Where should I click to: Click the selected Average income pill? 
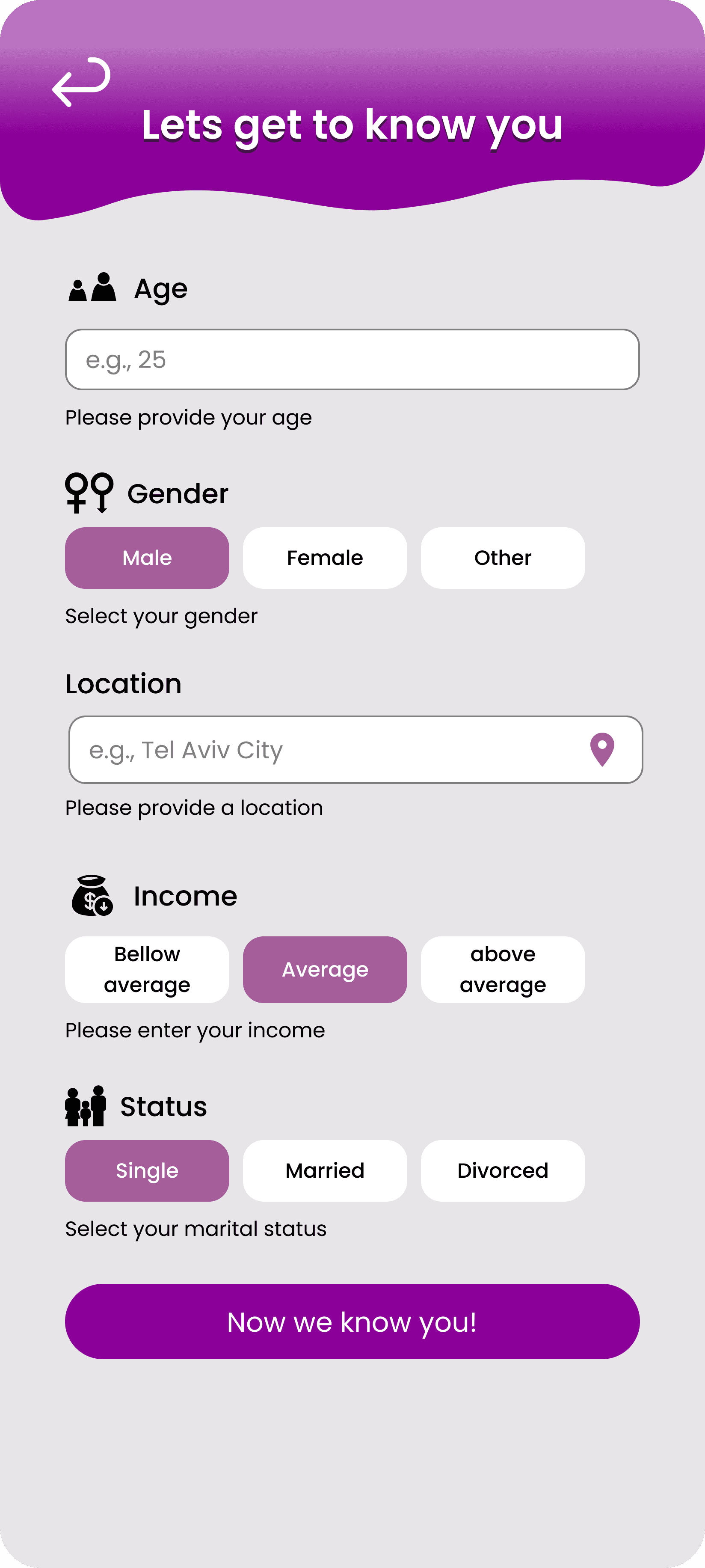324,968
